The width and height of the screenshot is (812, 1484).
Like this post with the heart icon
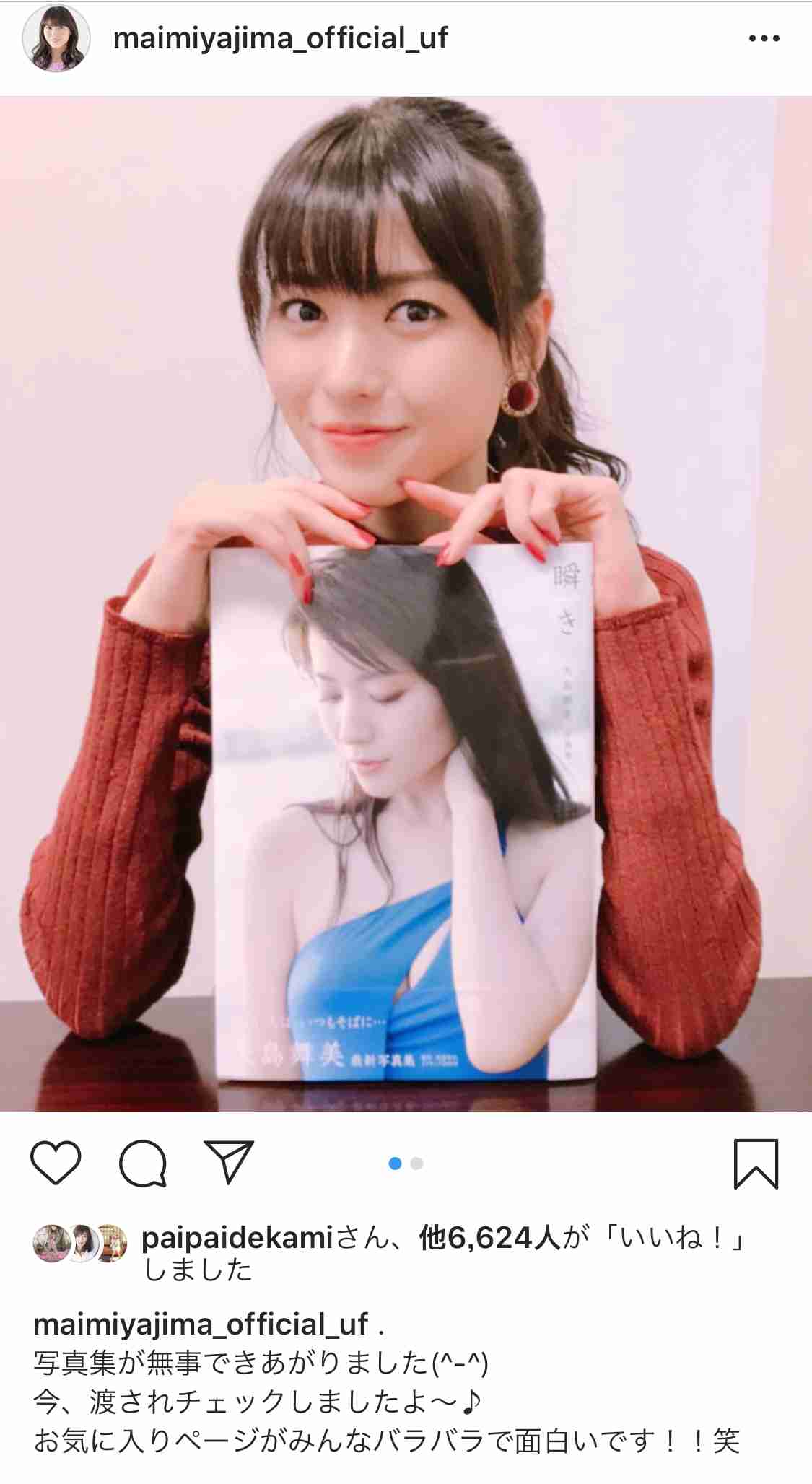point(56,1163)
